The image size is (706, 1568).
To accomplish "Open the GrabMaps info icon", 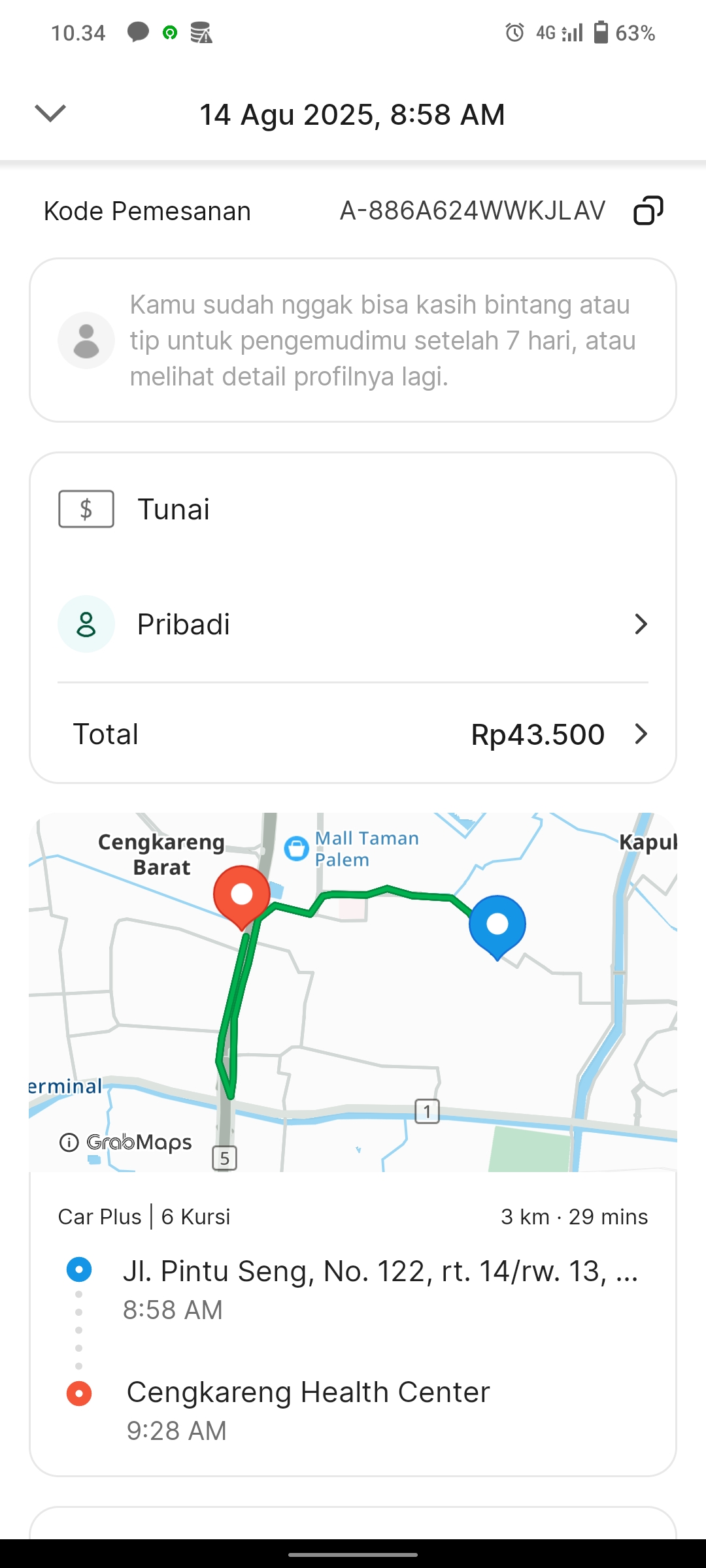I will 69,1142.
